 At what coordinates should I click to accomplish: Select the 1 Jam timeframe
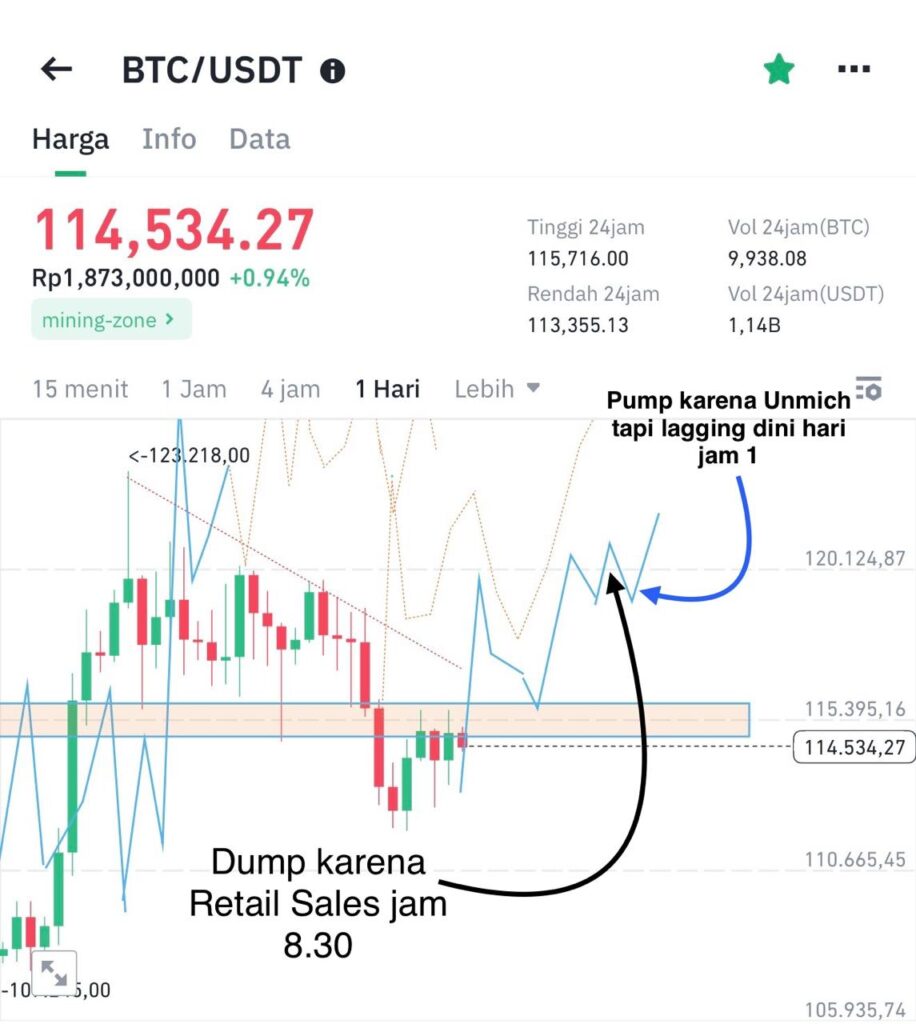click(194, 388)
